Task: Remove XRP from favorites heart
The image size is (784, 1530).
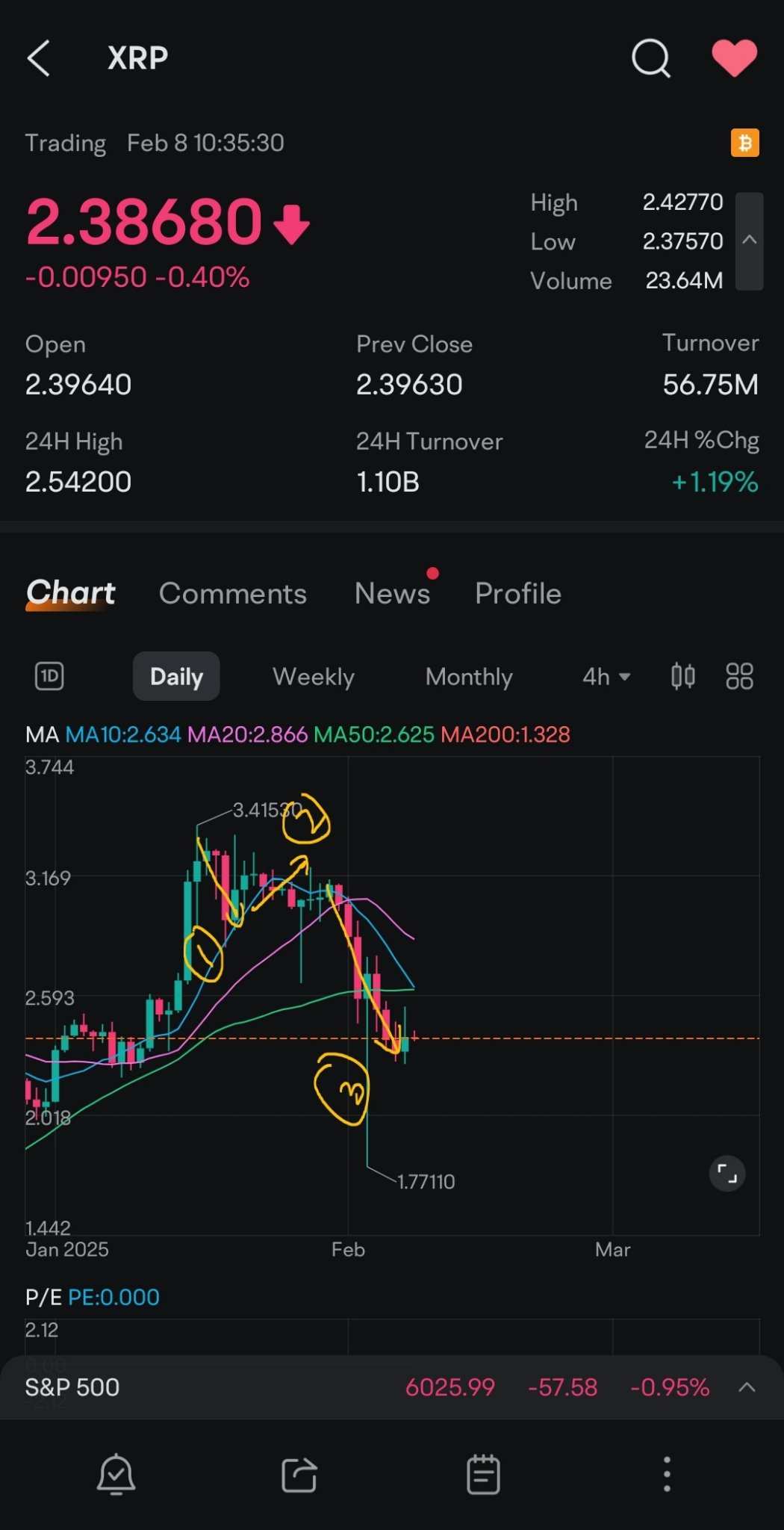Action: pyautogui.click(x=734, y=58)
